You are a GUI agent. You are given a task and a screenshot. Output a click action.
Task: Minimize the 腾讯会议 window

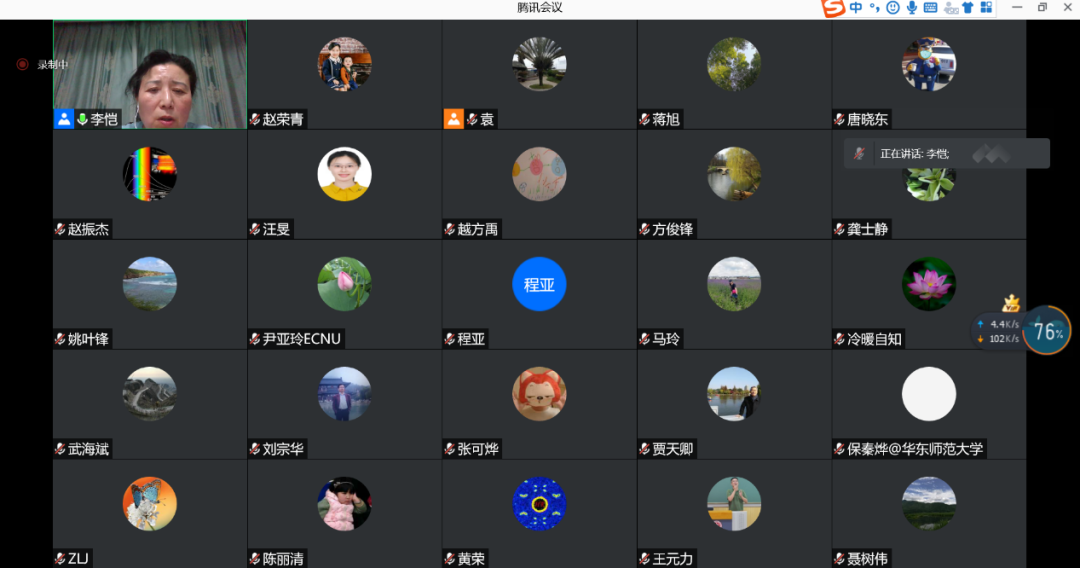pos(1018,8)
